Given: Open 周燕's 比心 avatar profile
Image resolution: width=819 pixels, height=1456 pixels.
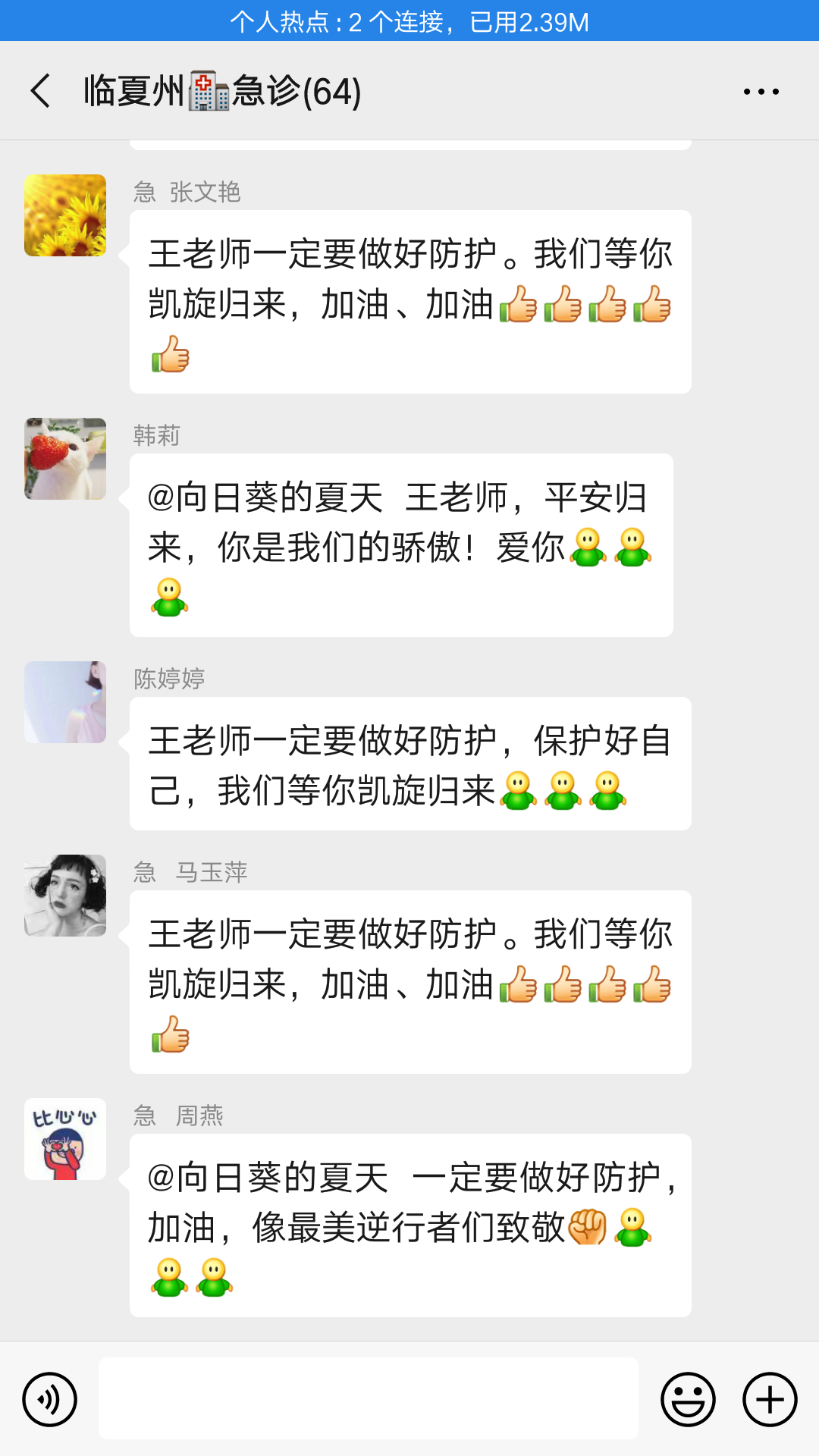Looking at the screenshot, I should (65, 1139).
